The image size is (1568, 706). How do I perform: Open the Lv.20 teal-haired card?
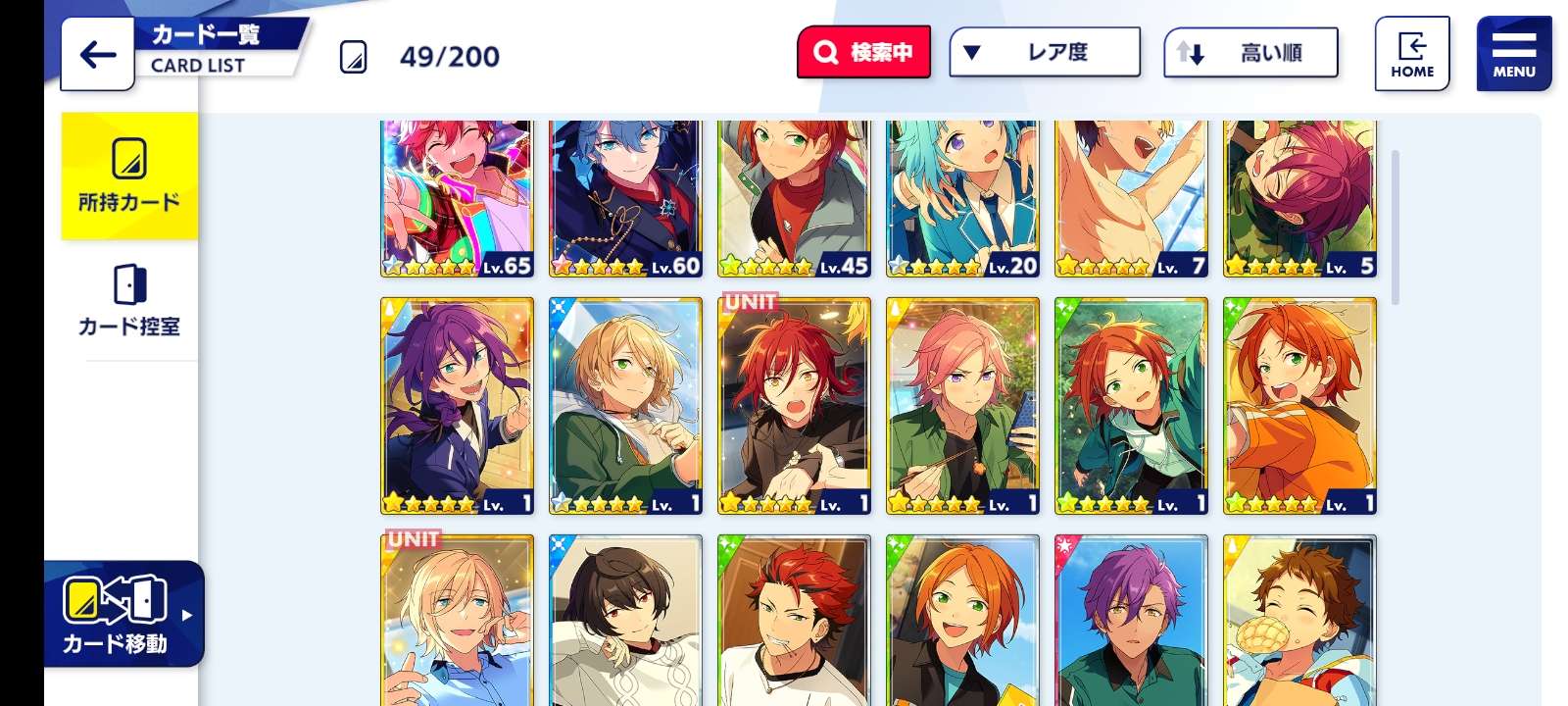(962, 196)
